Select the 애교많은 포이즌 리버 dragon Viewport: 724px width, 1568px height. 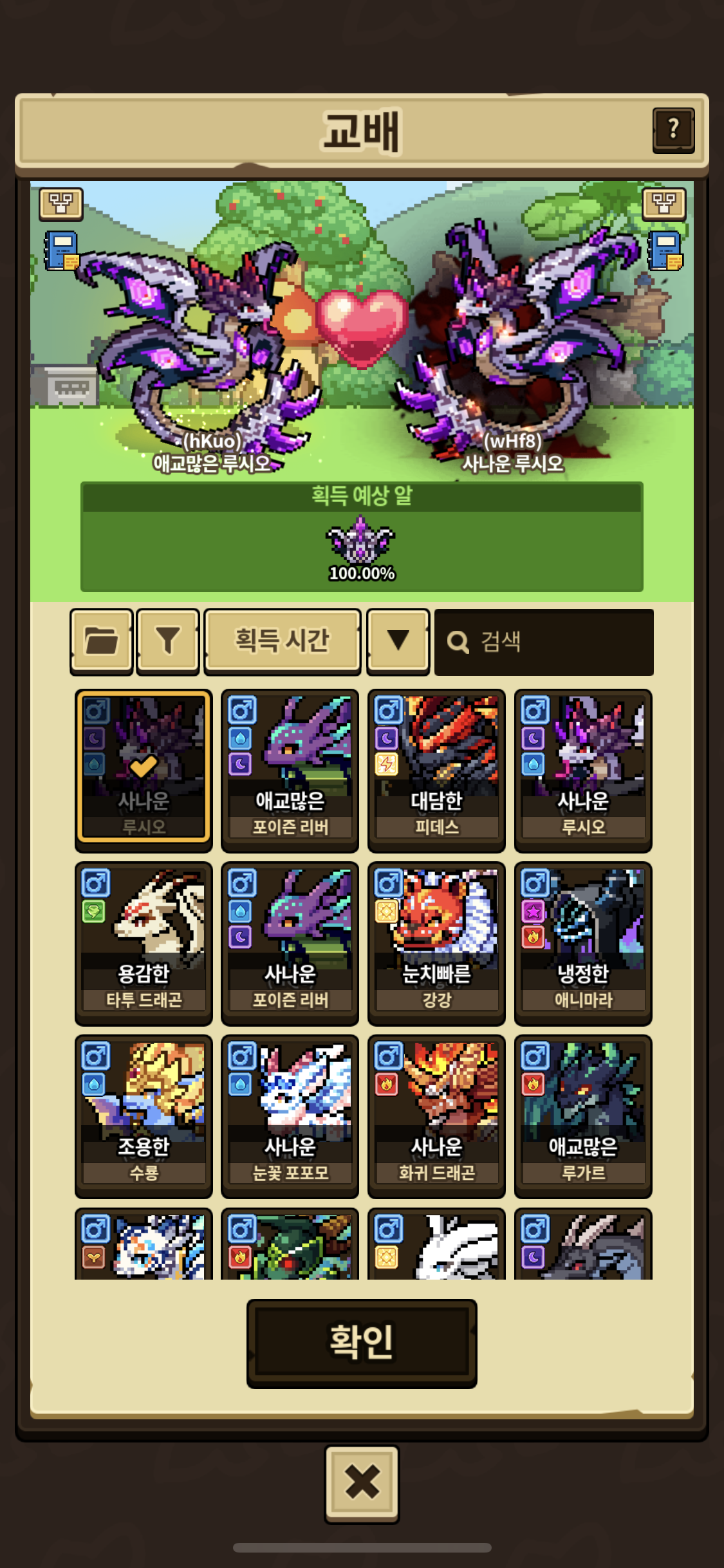[x=290, y=770]
